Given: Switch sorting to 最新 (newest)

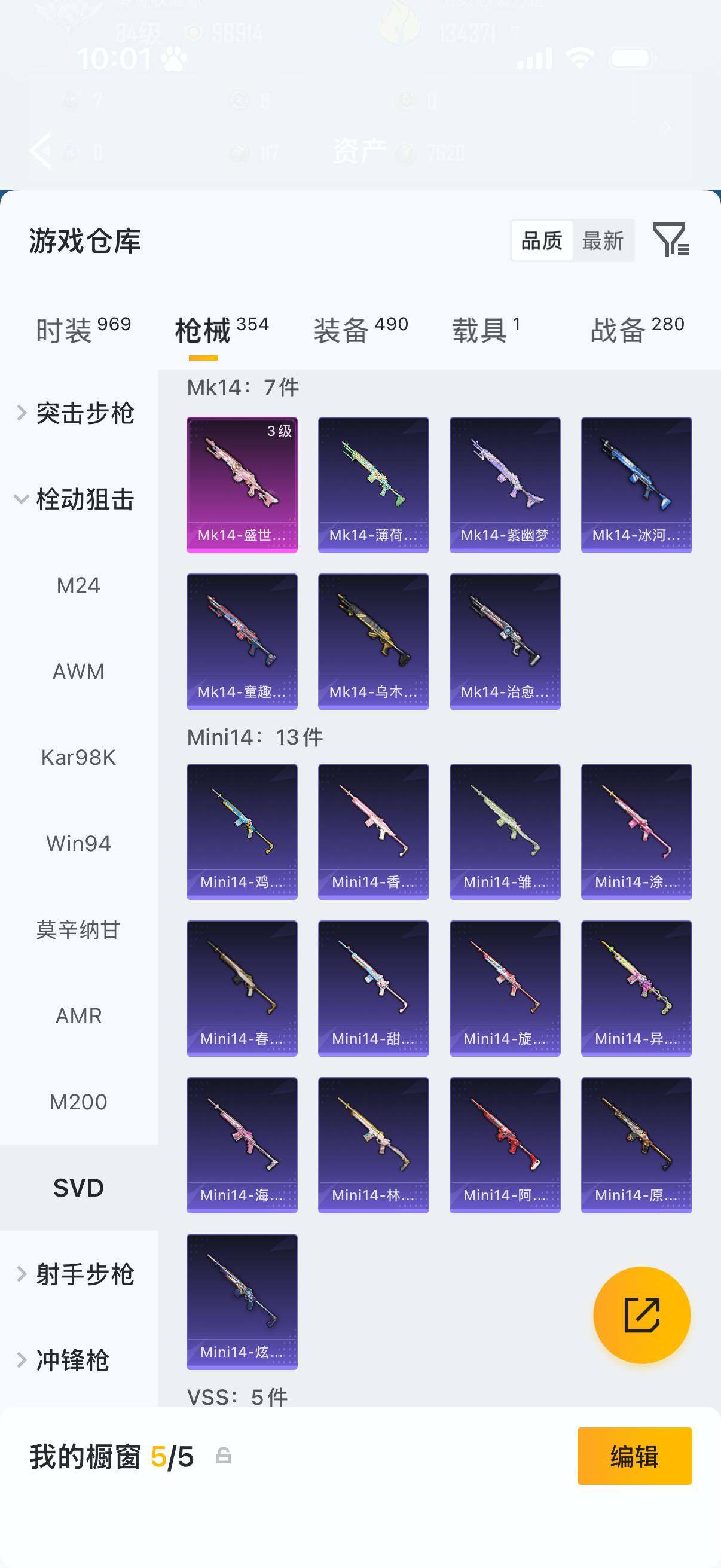Looking at the screenshot, I should (x=604, y=241).
